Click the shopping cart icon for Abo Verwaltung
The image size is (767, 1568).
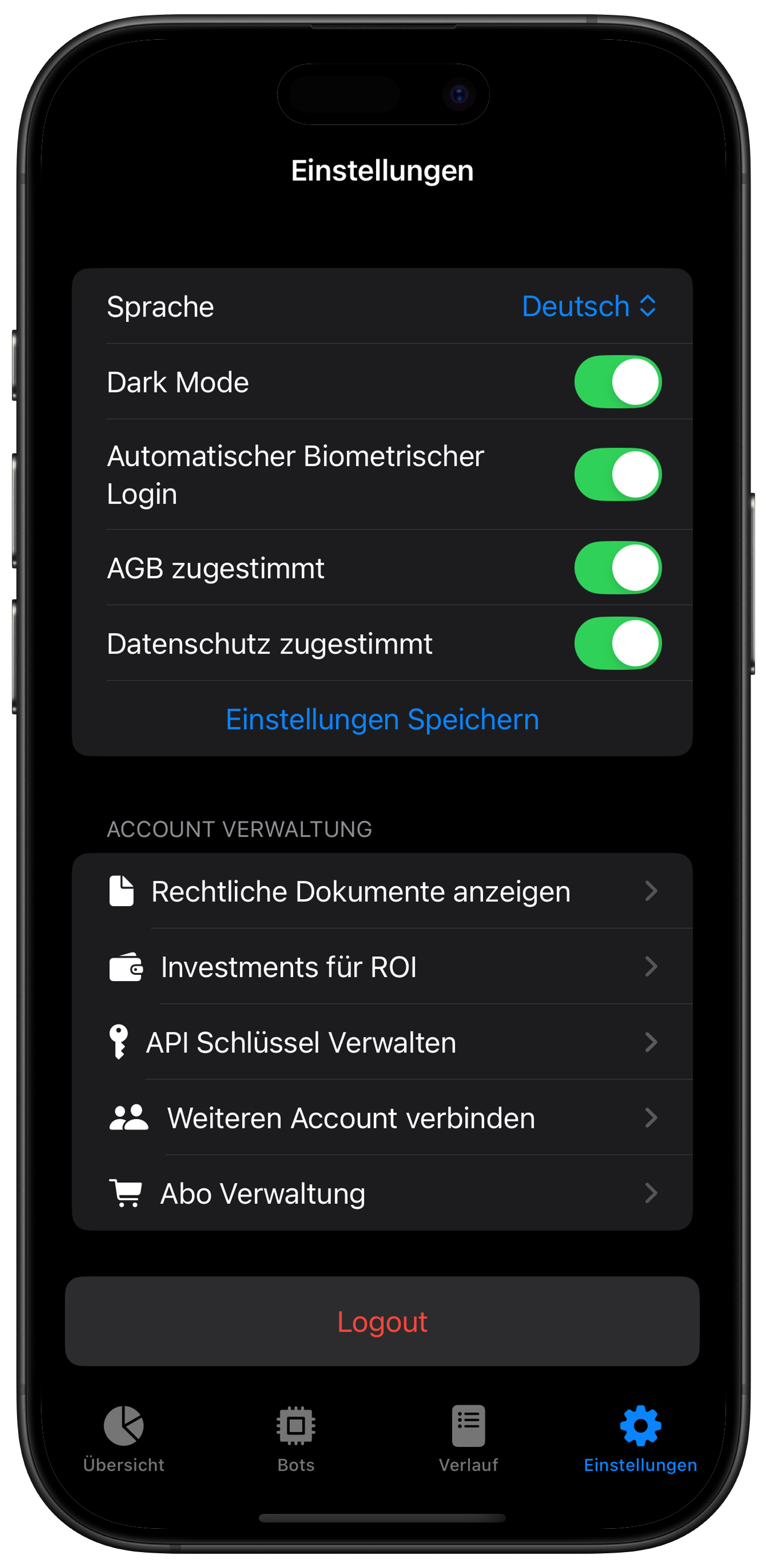[x=126, y=1193]
